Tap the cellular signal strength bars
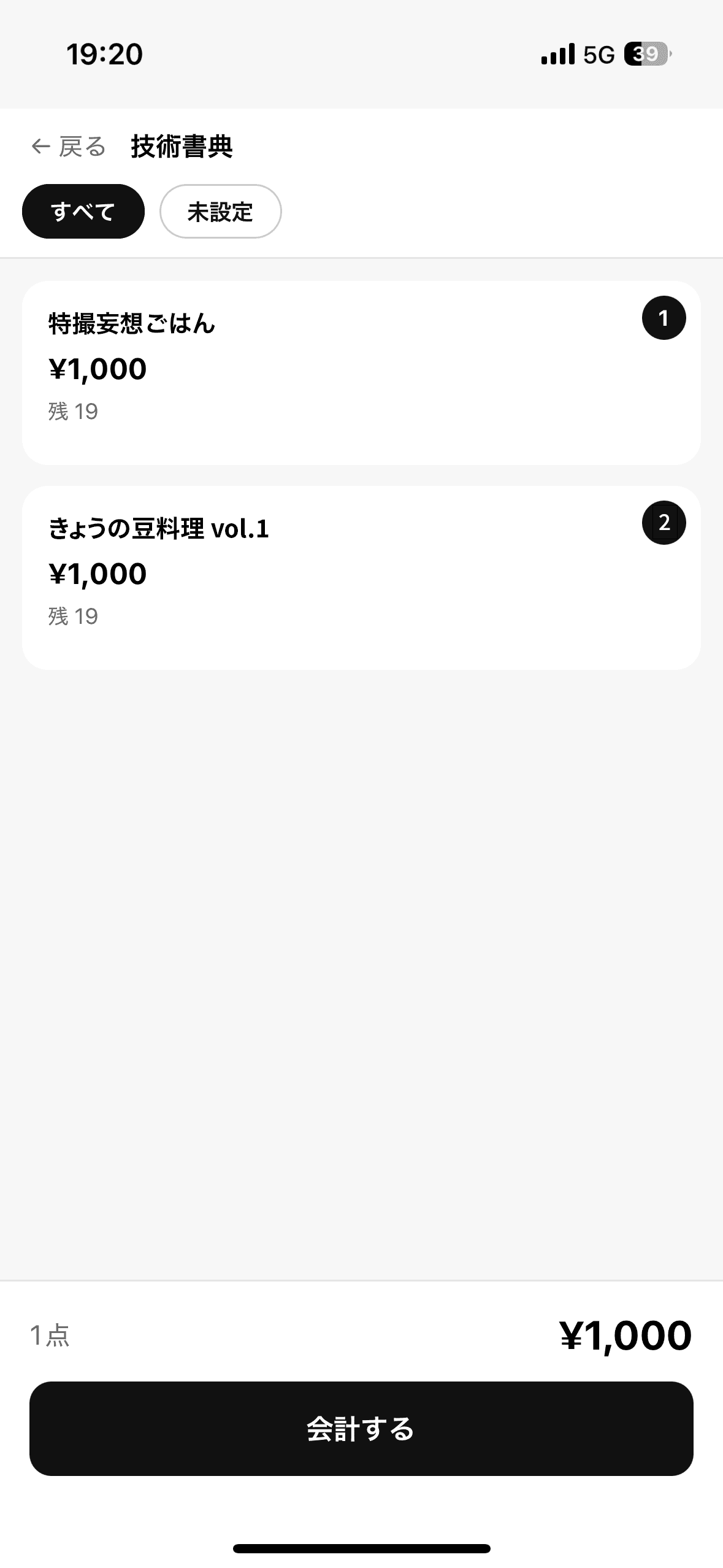The width and height of the screenshot is (723, 1568). click(556, 54)
